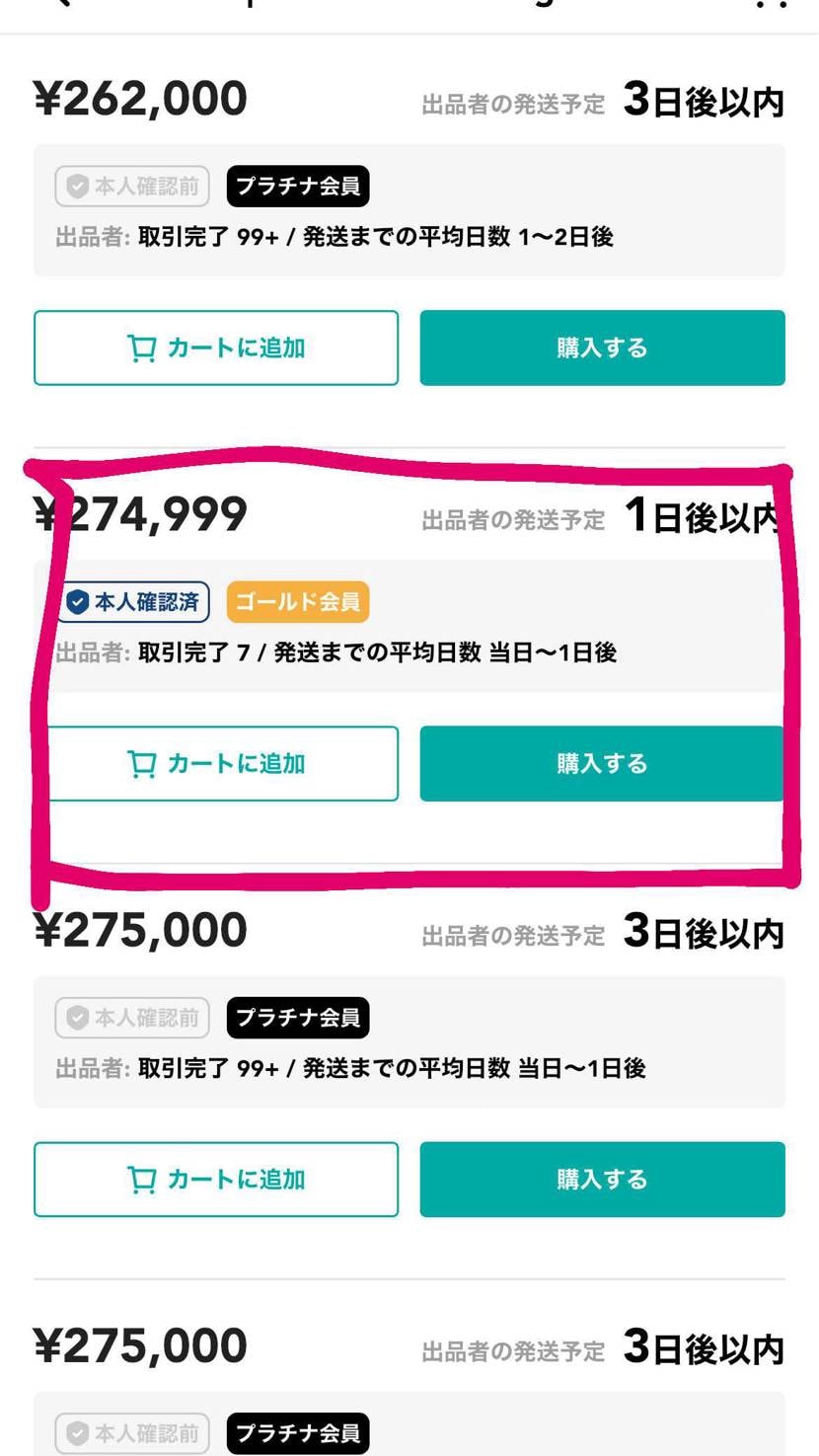The height and width of the screenshot is (1456, 819).
Task: Toggle the first プラチナ会員 badge
Action: click(298, 187)
